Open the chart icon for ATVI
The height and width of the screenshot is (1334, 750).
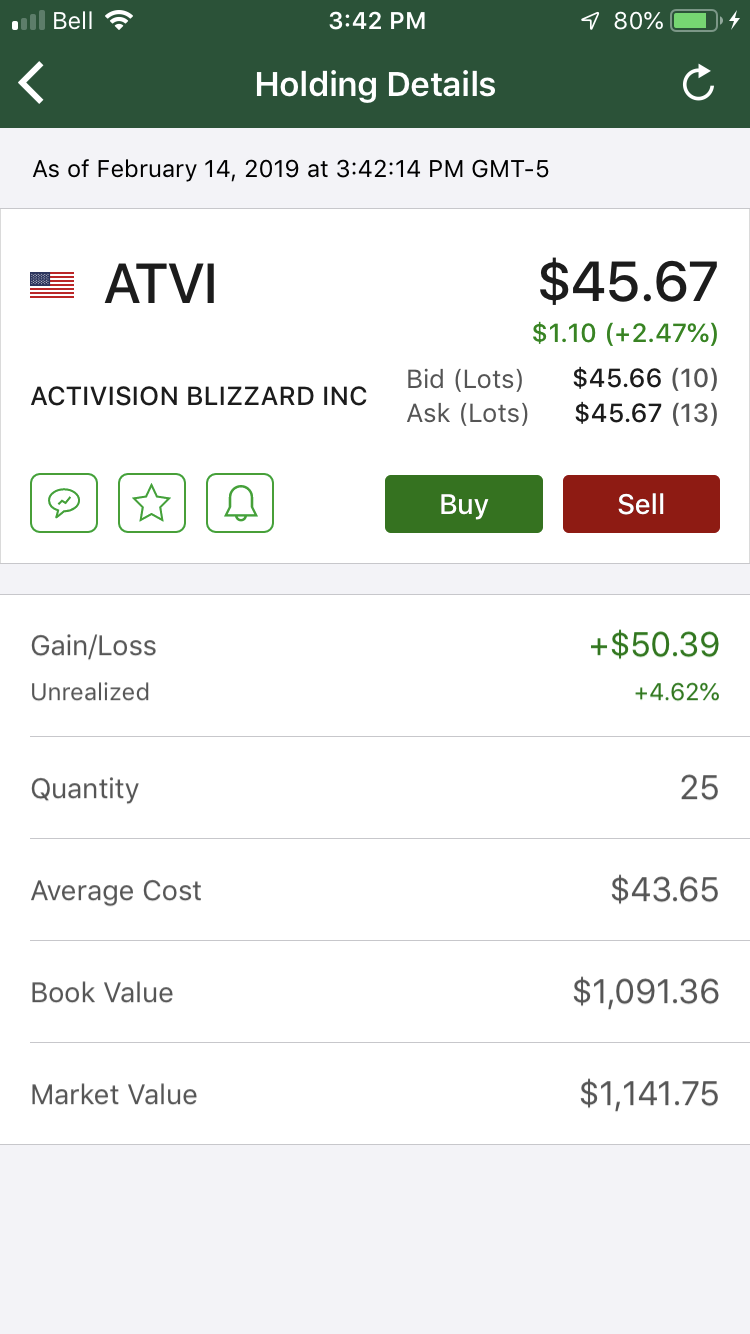click(x=64, y=503)
